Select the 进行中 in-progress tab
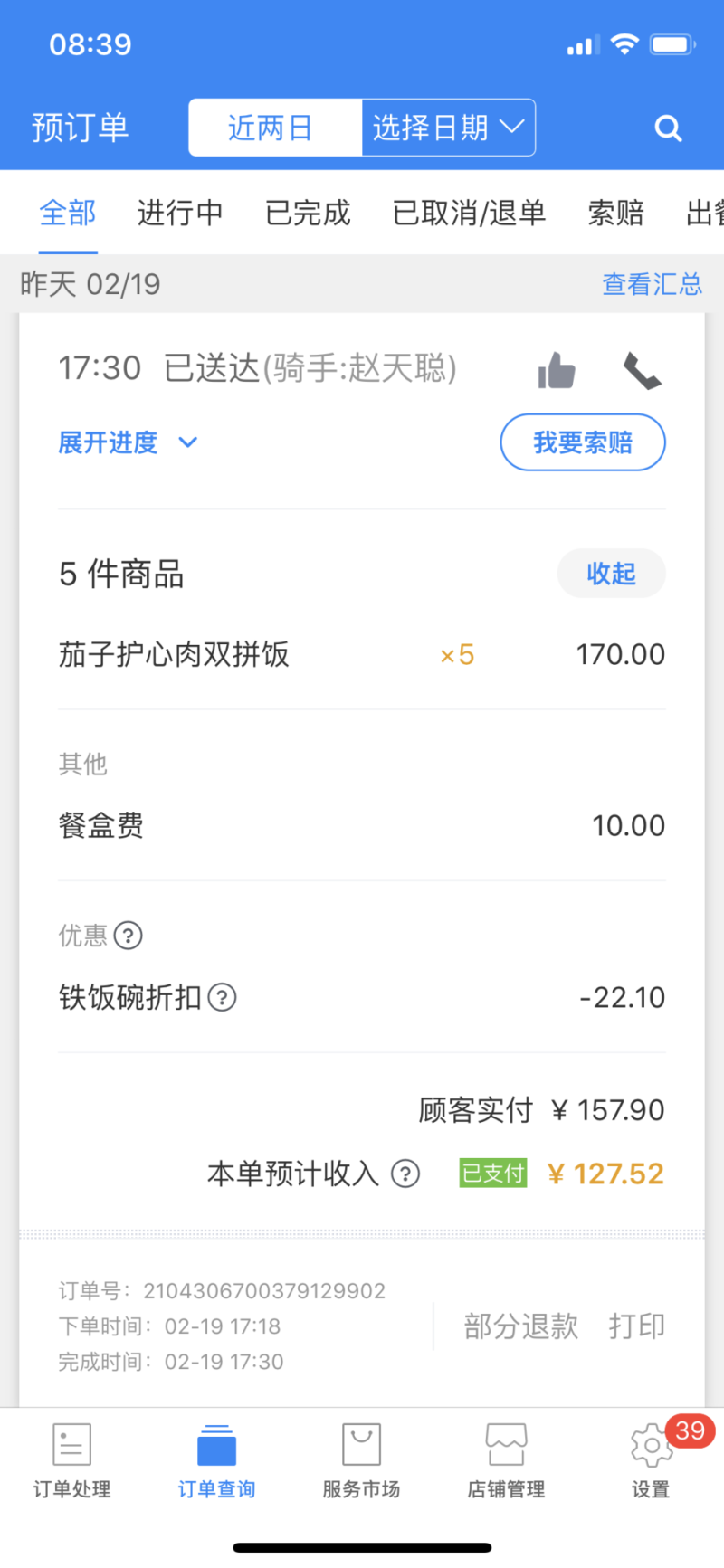The height and width of the screenshot is (1568, 724). (179, 214)
